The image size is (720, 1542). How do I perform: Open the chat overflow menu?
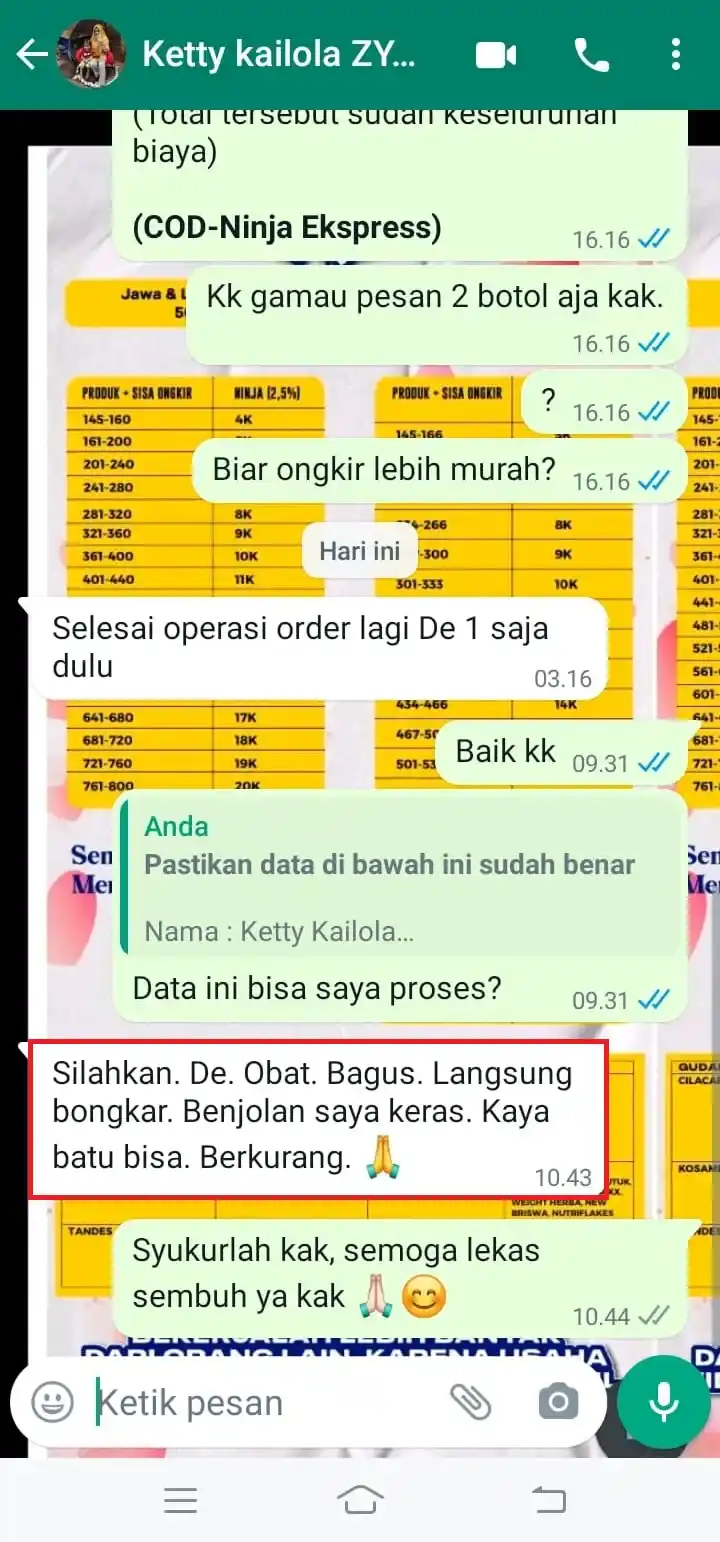[x=677, y=55]
